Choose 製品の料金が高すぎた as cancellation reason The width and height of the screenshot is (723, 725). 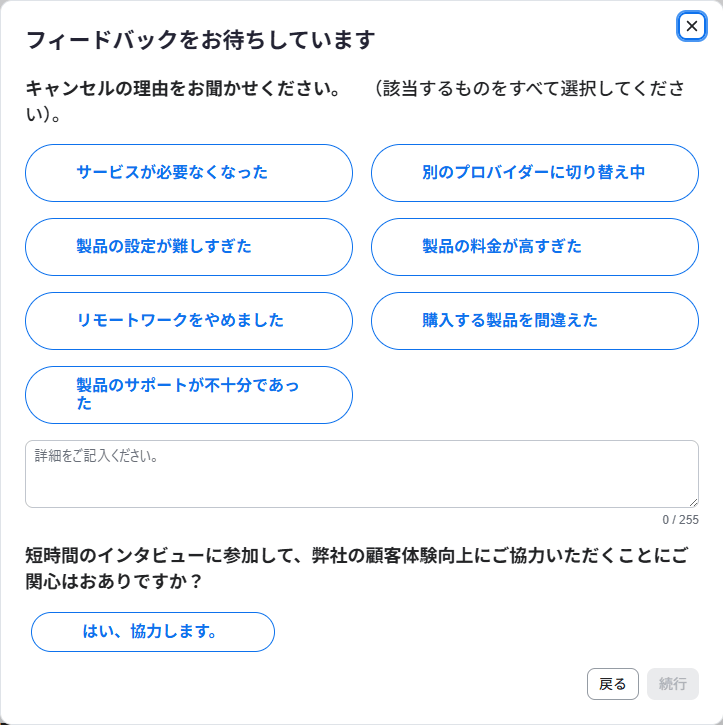pos(534,247)
